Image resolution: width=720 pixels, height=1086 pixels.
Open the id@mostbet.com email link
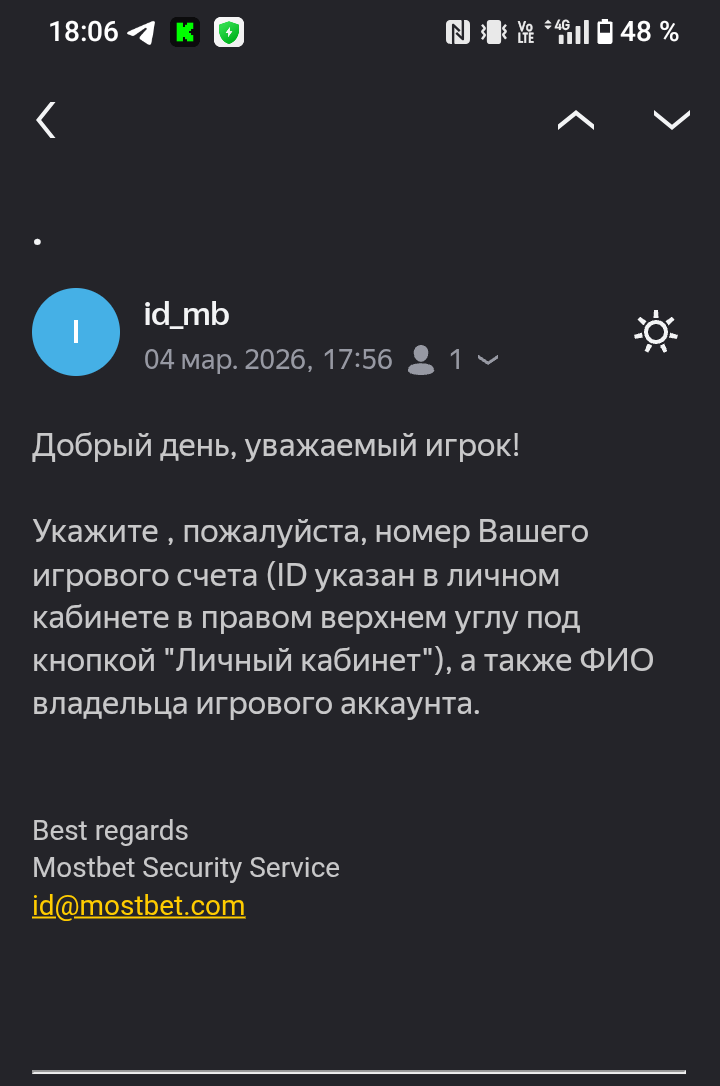pos(139,906)
